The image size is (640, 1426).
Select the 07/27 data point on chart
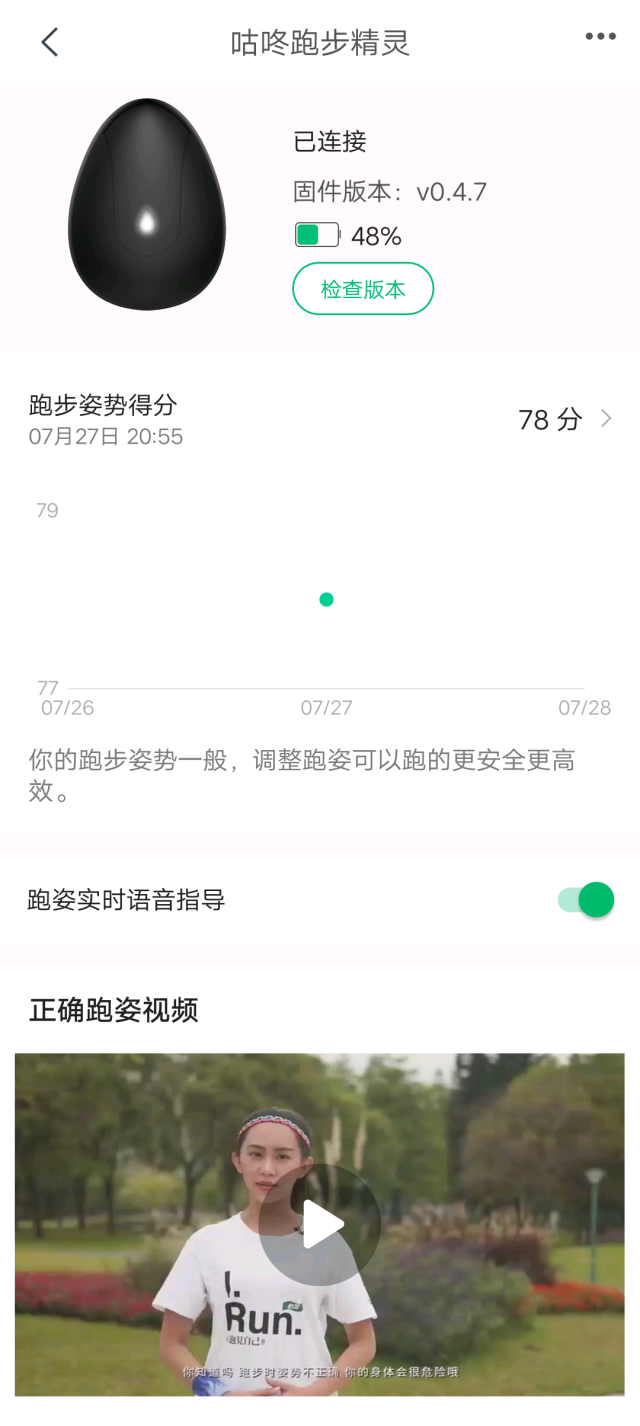click(x=326, y=600)
